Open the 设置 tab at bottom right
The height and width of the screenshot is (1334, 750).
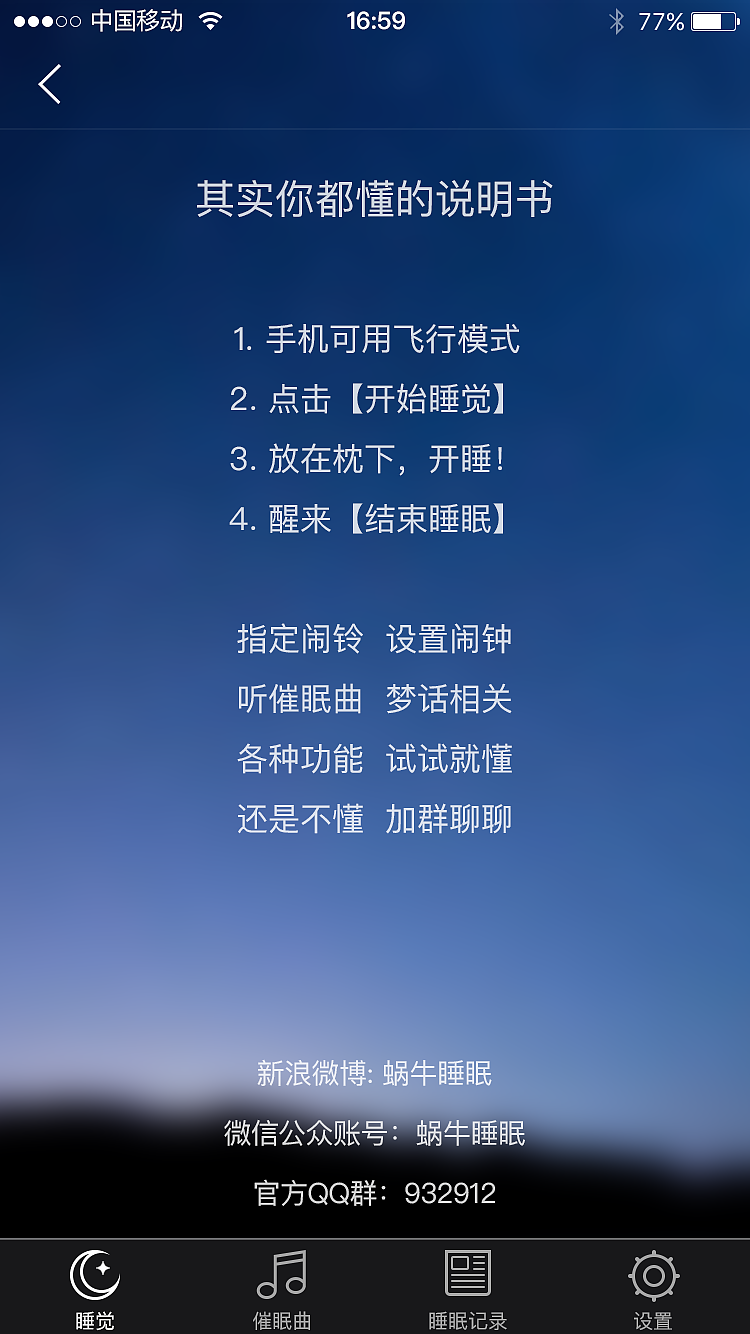click(654, 1290)
